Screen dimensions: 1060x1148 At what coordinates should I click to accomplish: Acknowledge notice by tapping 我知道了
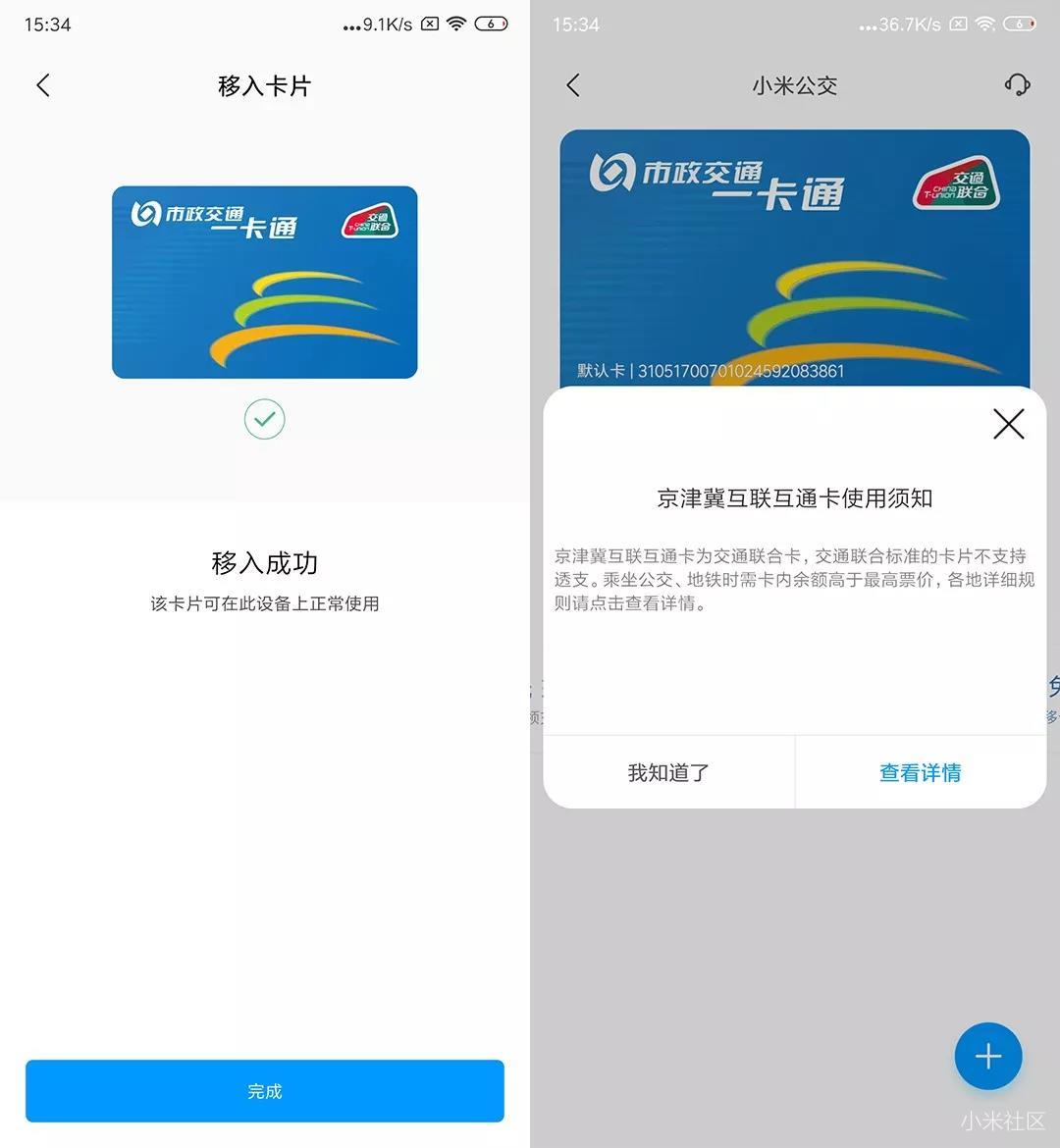pyautogui.click(x=667, y=772)
